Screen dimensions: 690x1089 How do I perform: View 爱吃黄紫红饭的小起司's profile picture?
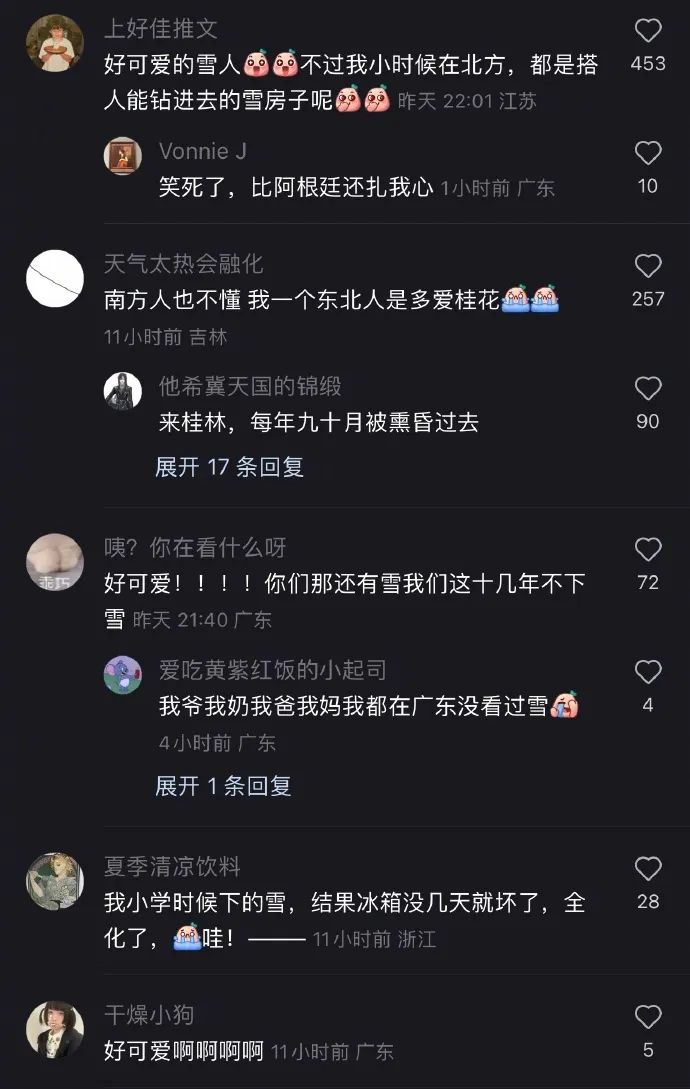123,674
